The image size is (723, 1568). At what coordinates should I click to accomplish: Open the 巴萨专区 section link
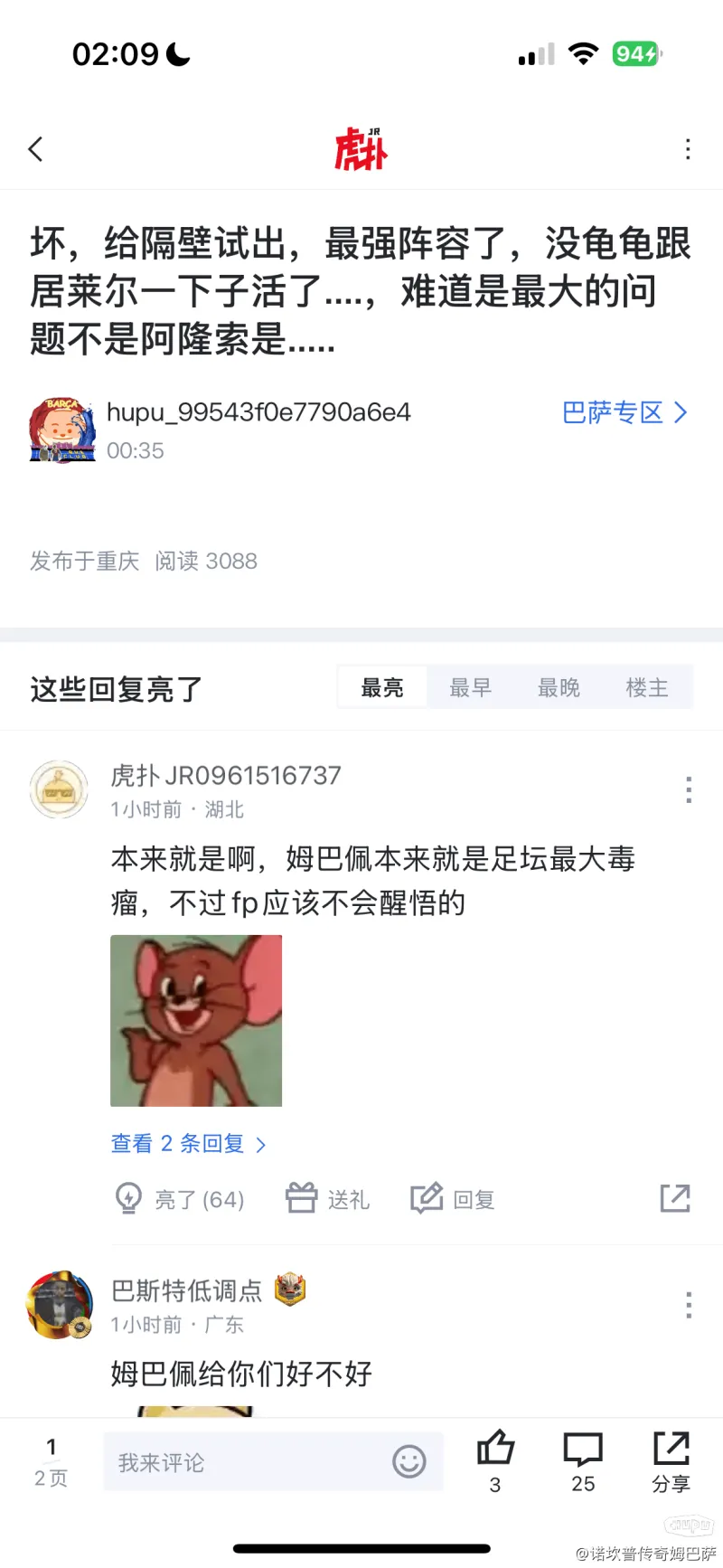624,412
